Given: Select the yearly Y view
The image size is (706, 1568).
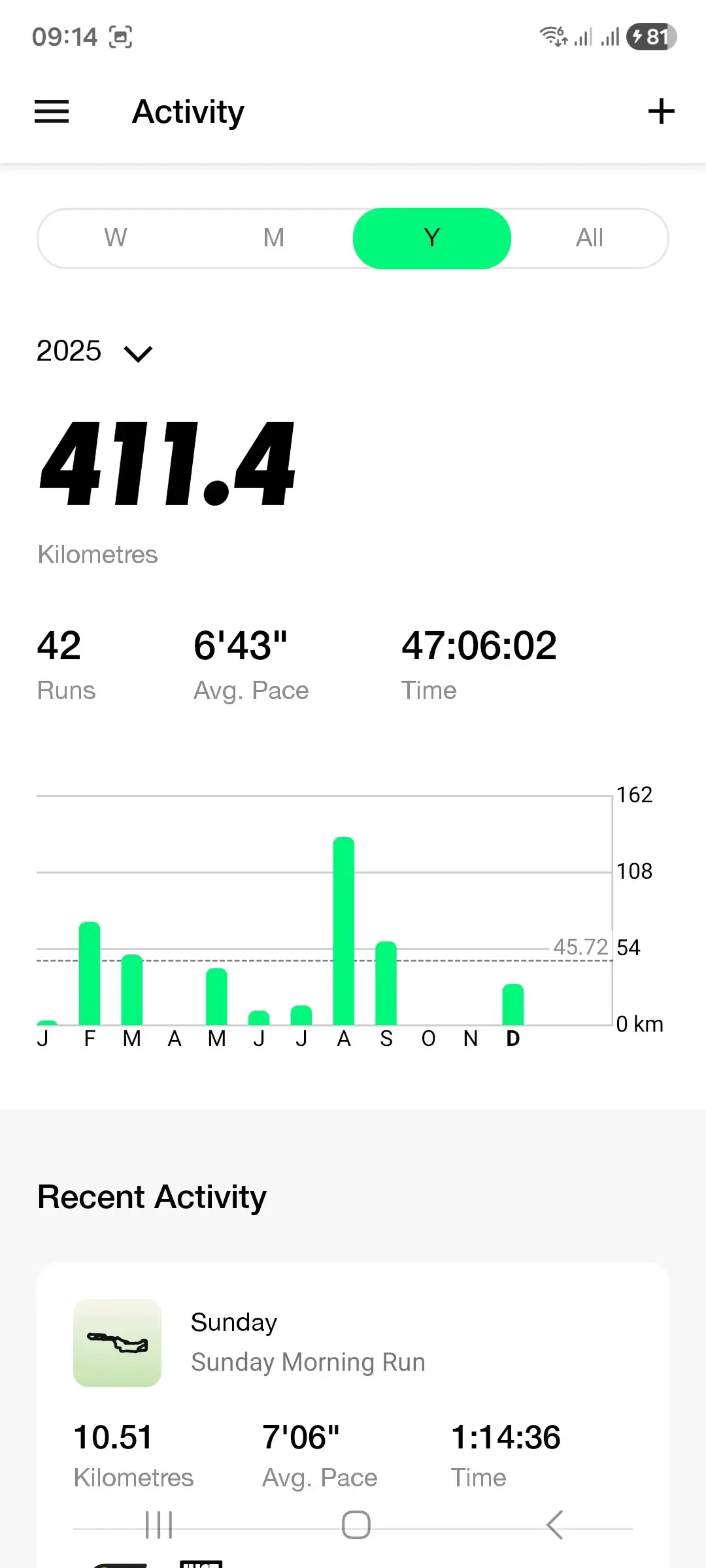Looking at the screenshot, I should [x=431, y=238].
